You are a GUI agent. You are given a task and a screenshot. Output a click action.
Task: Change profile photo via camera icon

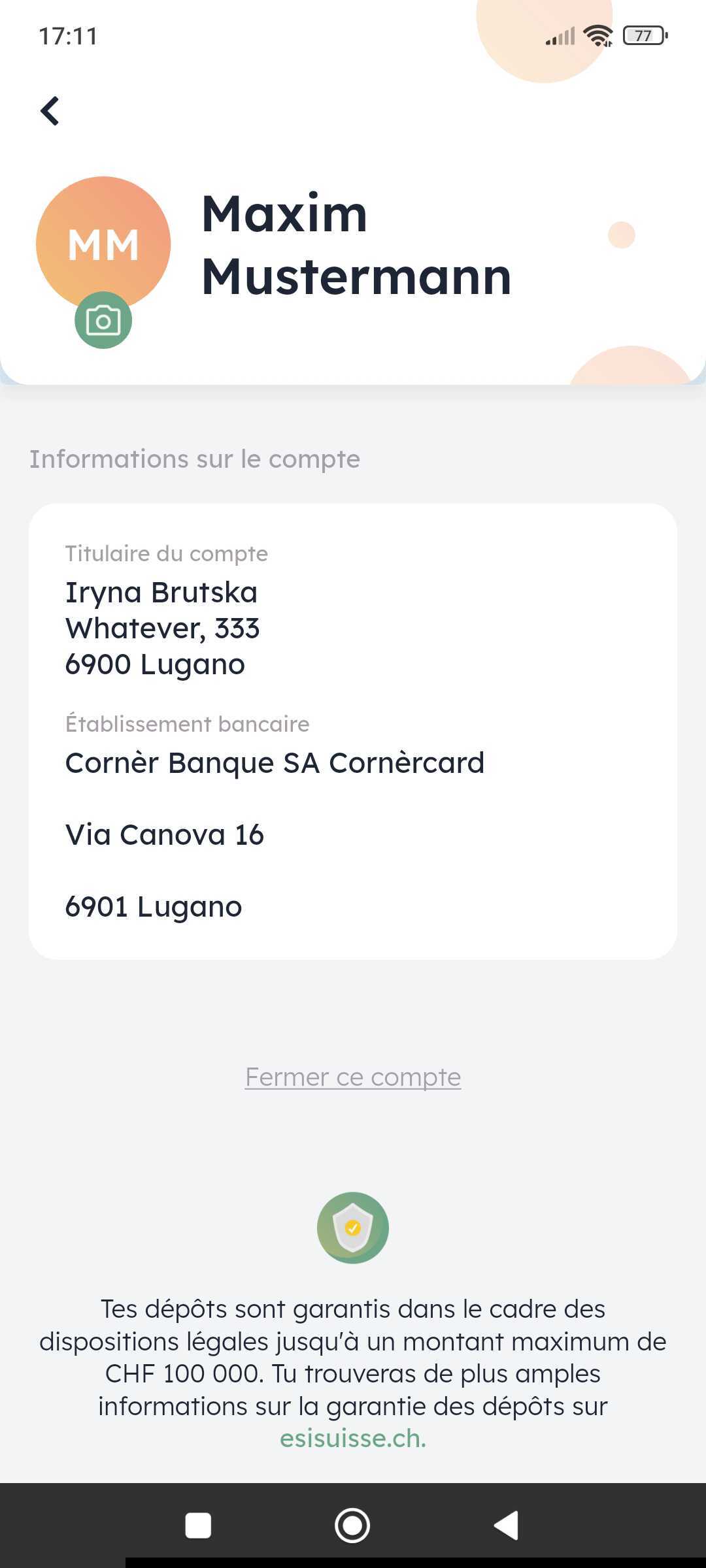click(103, 320)
